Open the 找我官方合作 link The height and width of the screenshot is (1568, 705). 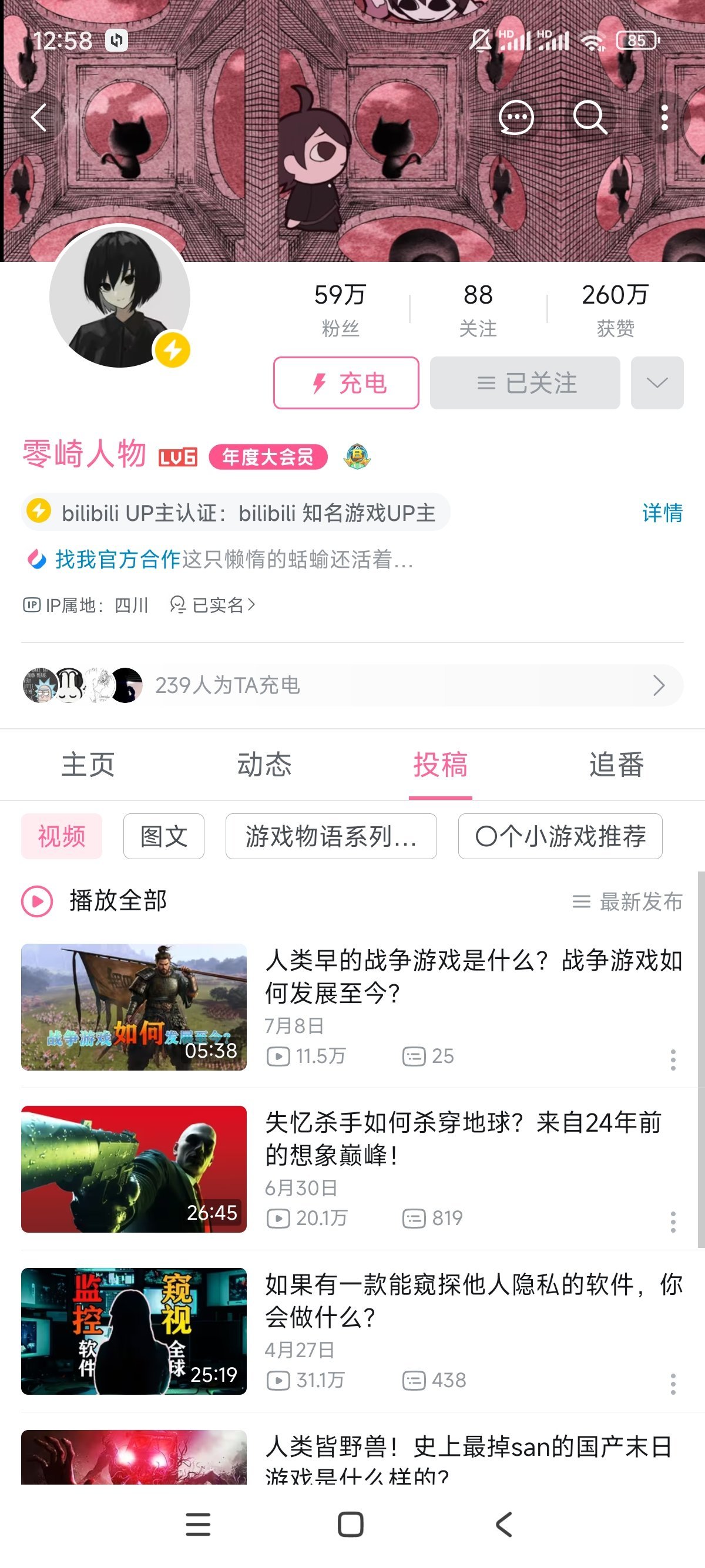click(x=117, y=558)
